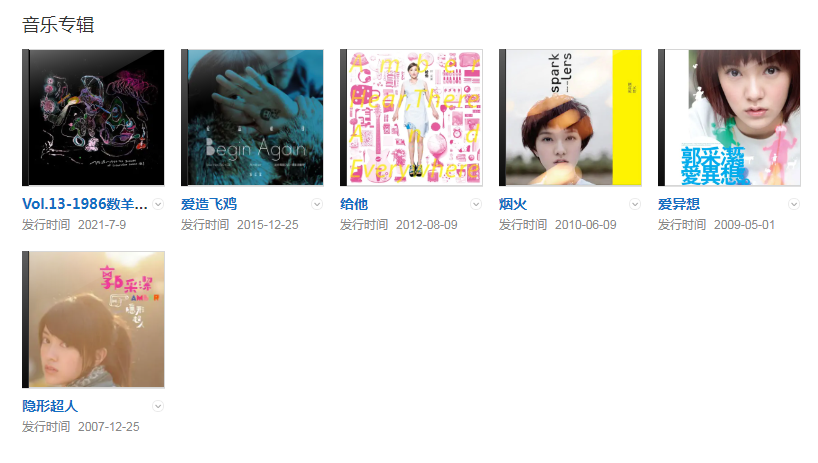Open the 烟火 album cover
Screen dimensions: 818x463
coord(570,118)
